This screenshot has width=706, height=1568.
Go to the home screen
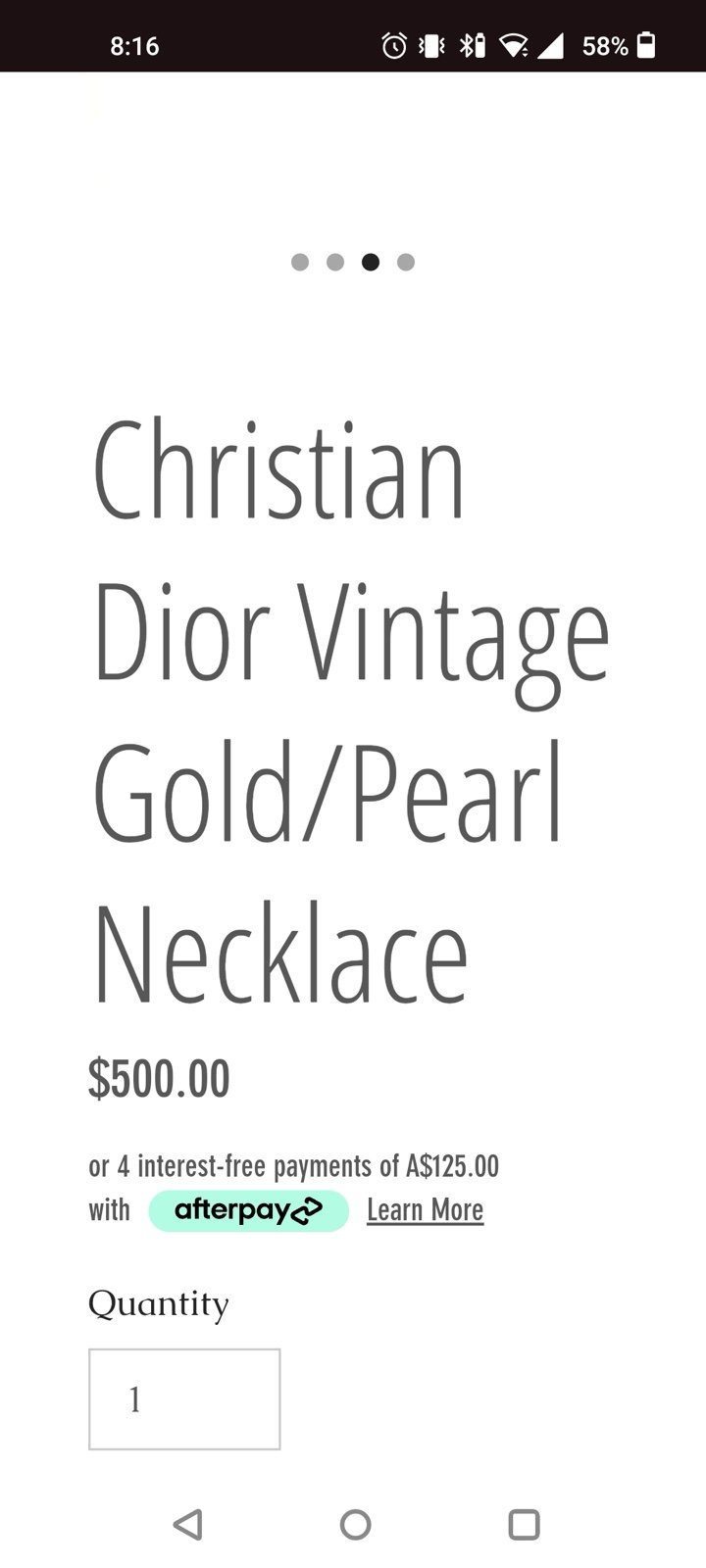(355, 1524)
